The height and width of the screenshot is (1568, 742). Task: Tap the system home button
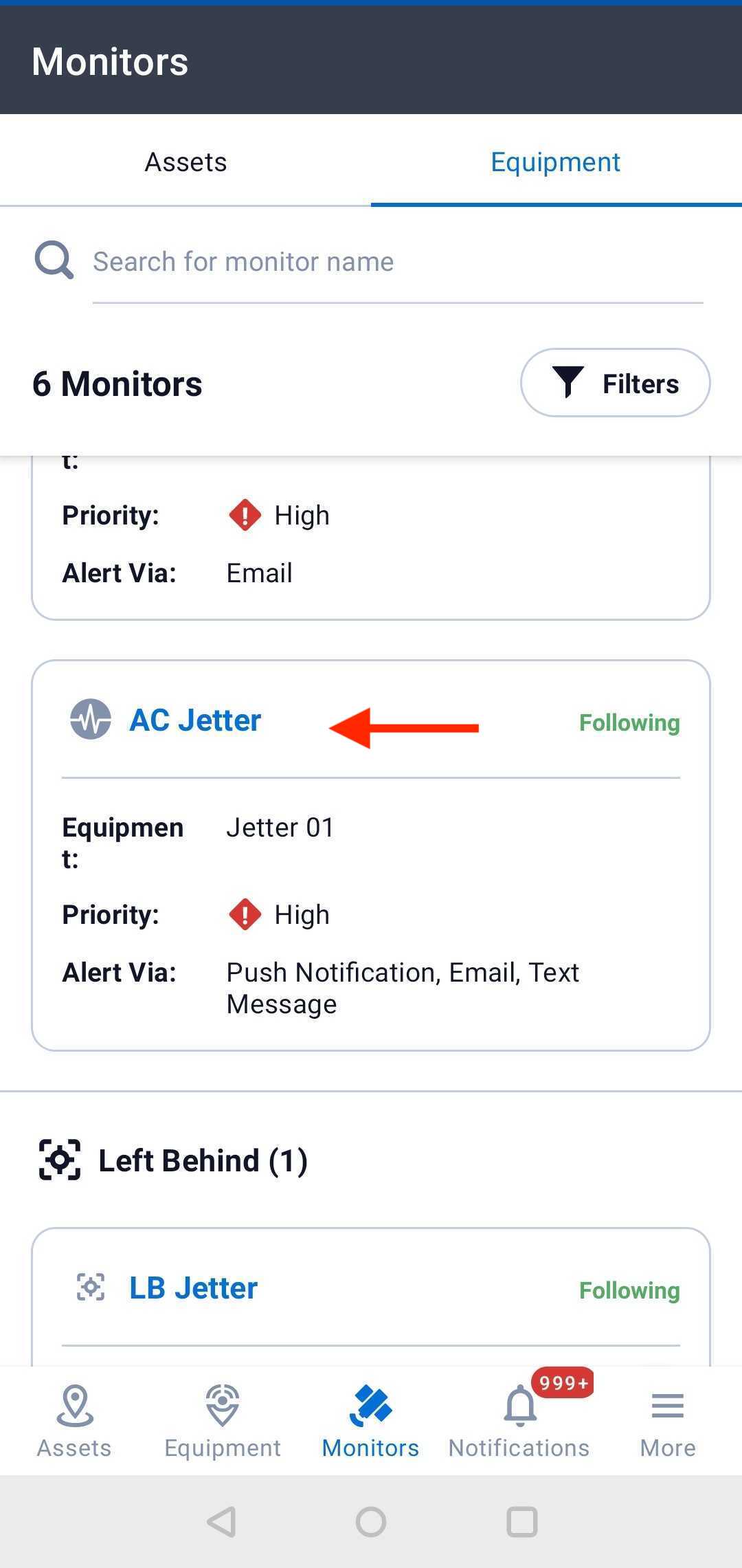point(371,1521)
